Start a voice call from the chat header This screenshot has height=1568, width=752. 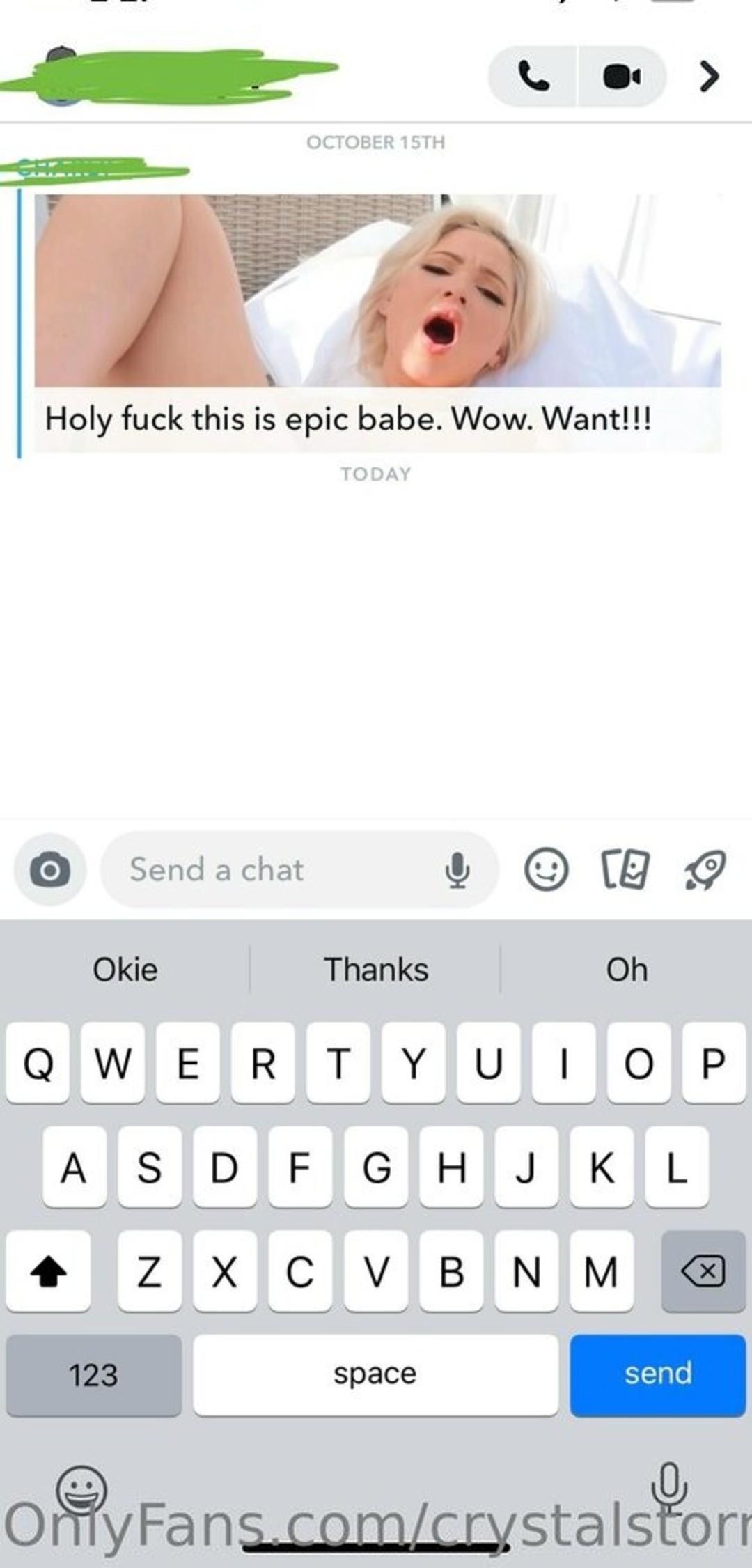(534, 77)
